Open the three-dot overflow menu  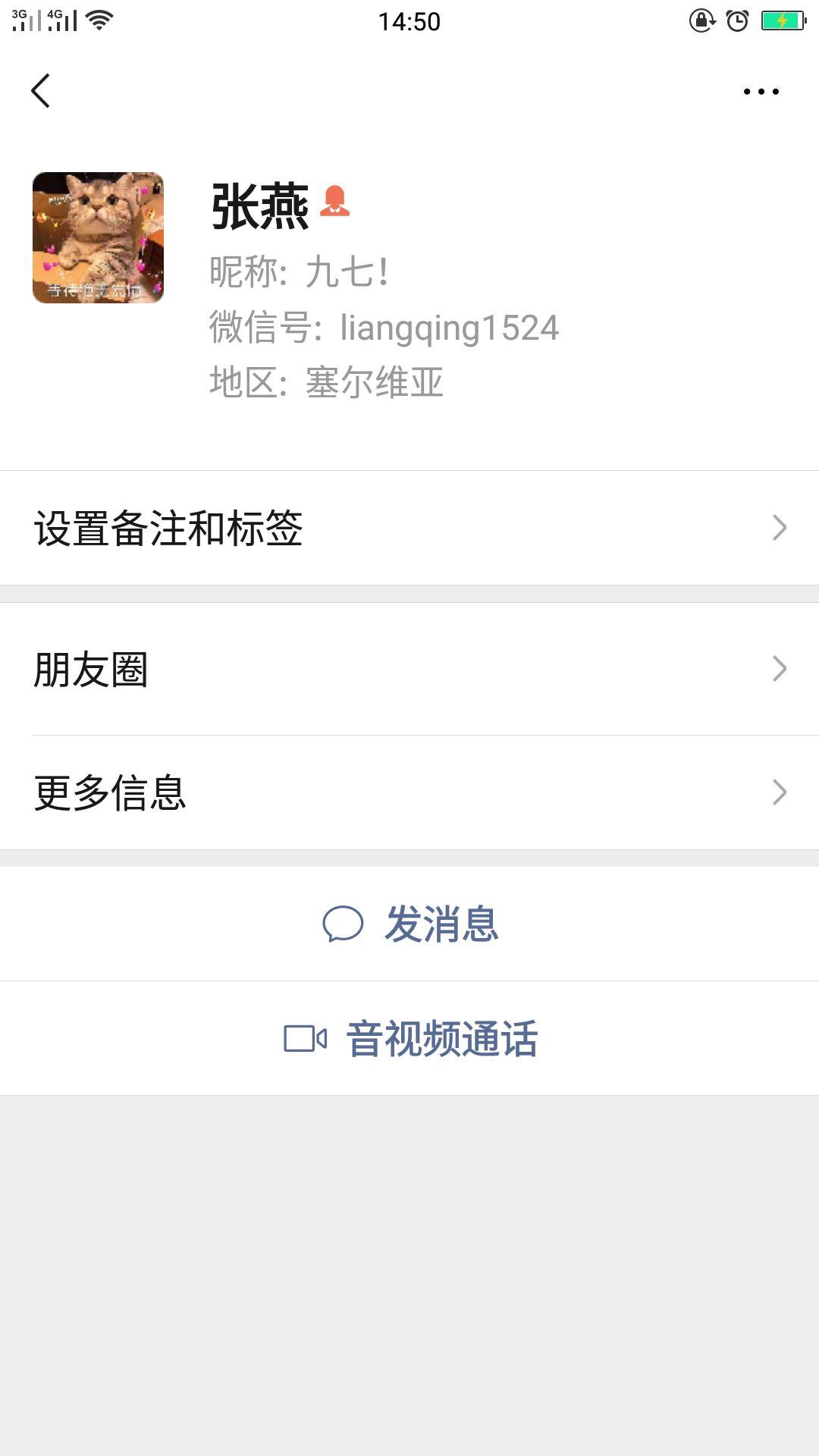(761, 92)
